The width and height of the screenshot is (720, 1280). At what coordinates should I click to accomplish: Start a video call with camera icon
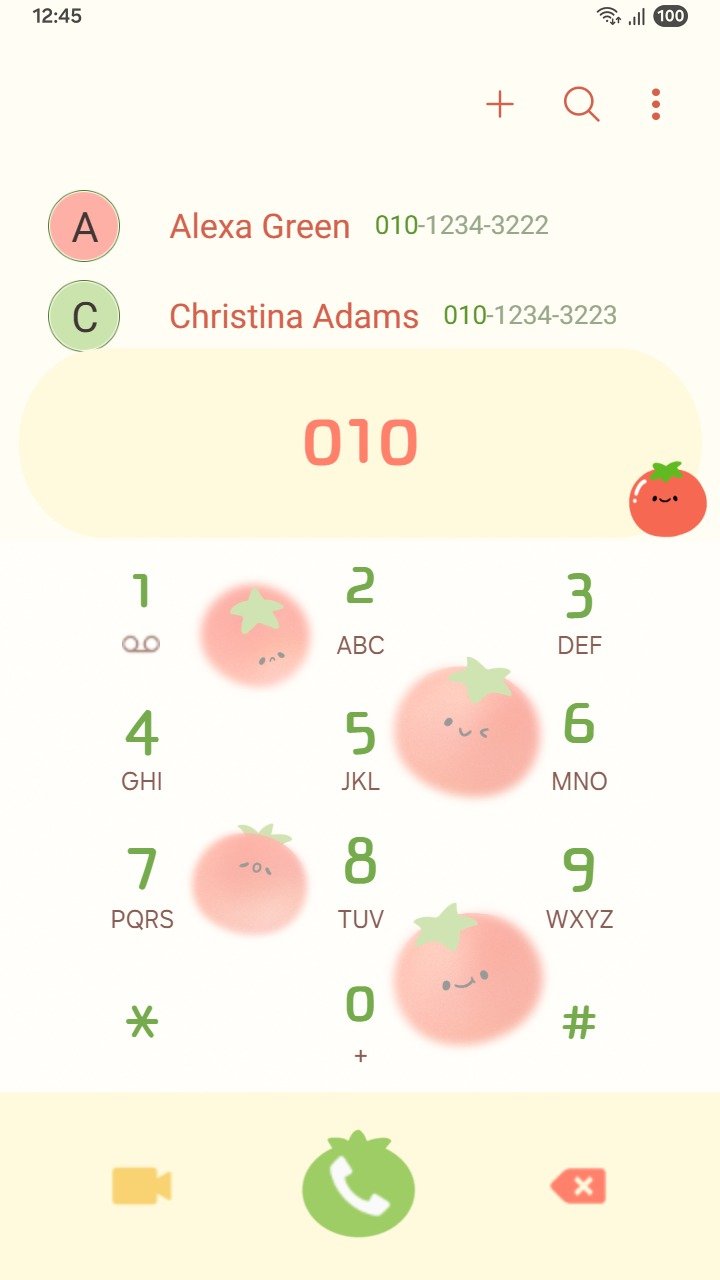(x=141, y=1186)
